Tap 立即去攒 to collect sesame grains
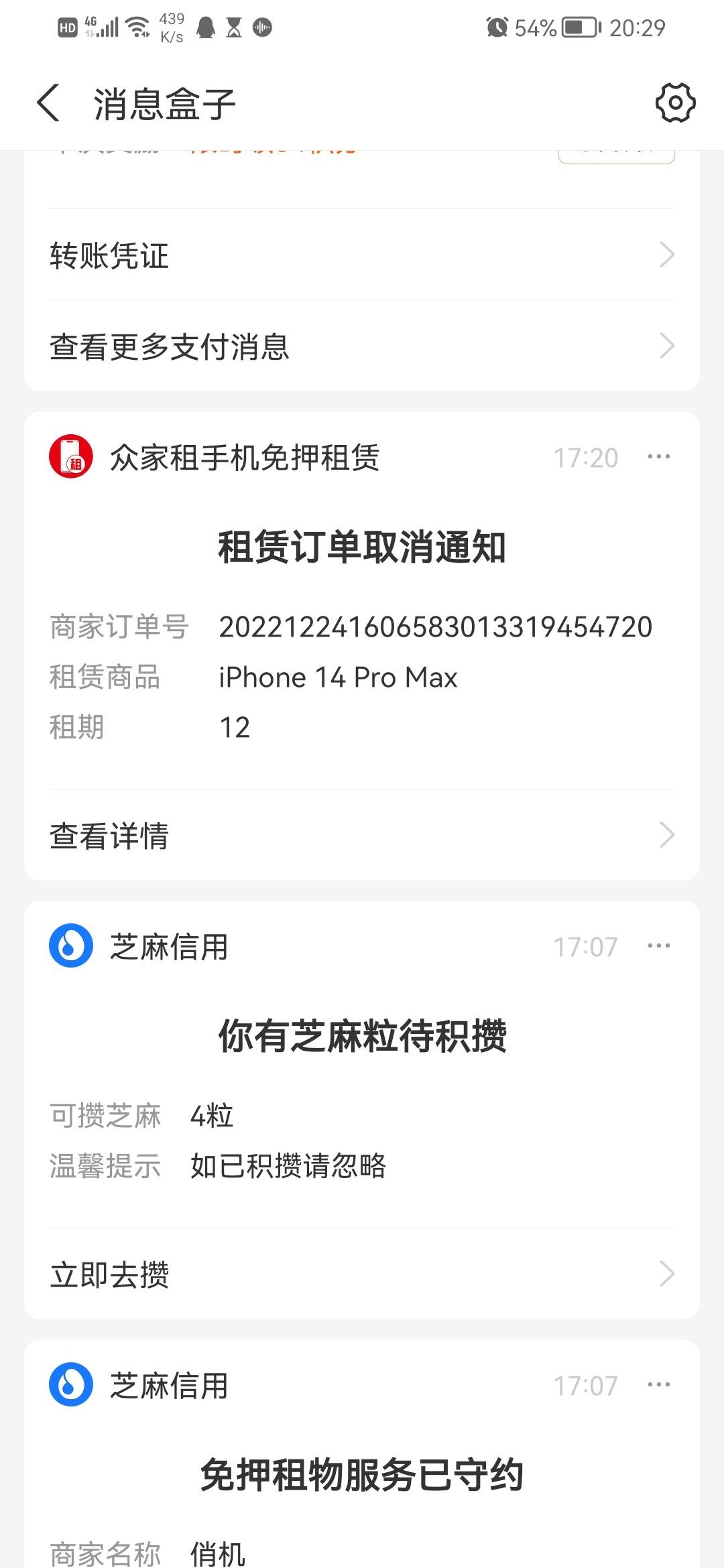 pos(362,1274)
